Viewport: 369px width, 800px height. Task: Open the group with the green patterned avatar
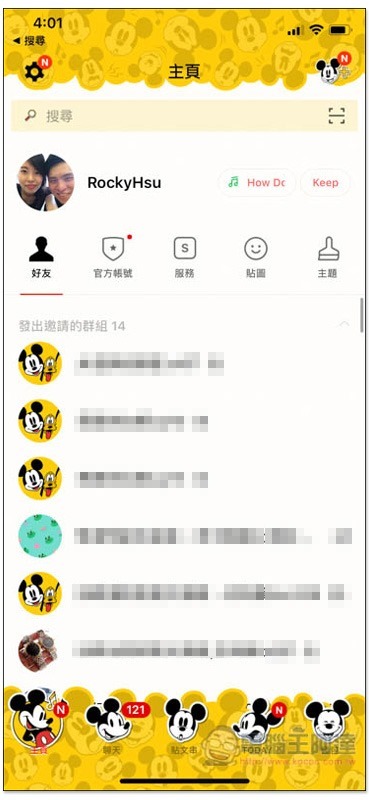coord(184,536)
